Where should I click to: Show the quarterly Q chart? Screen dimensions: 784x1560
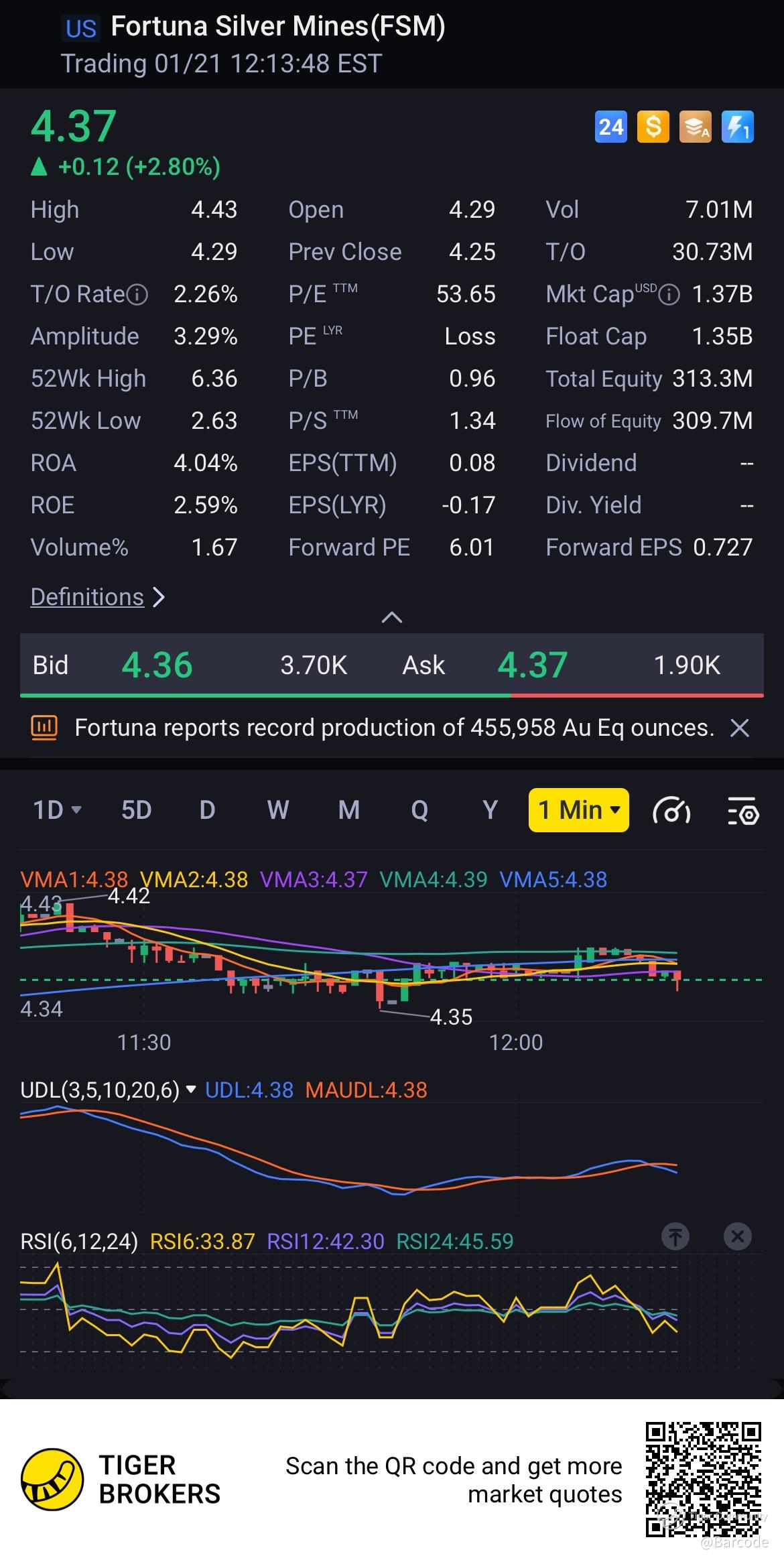(419, 810)
